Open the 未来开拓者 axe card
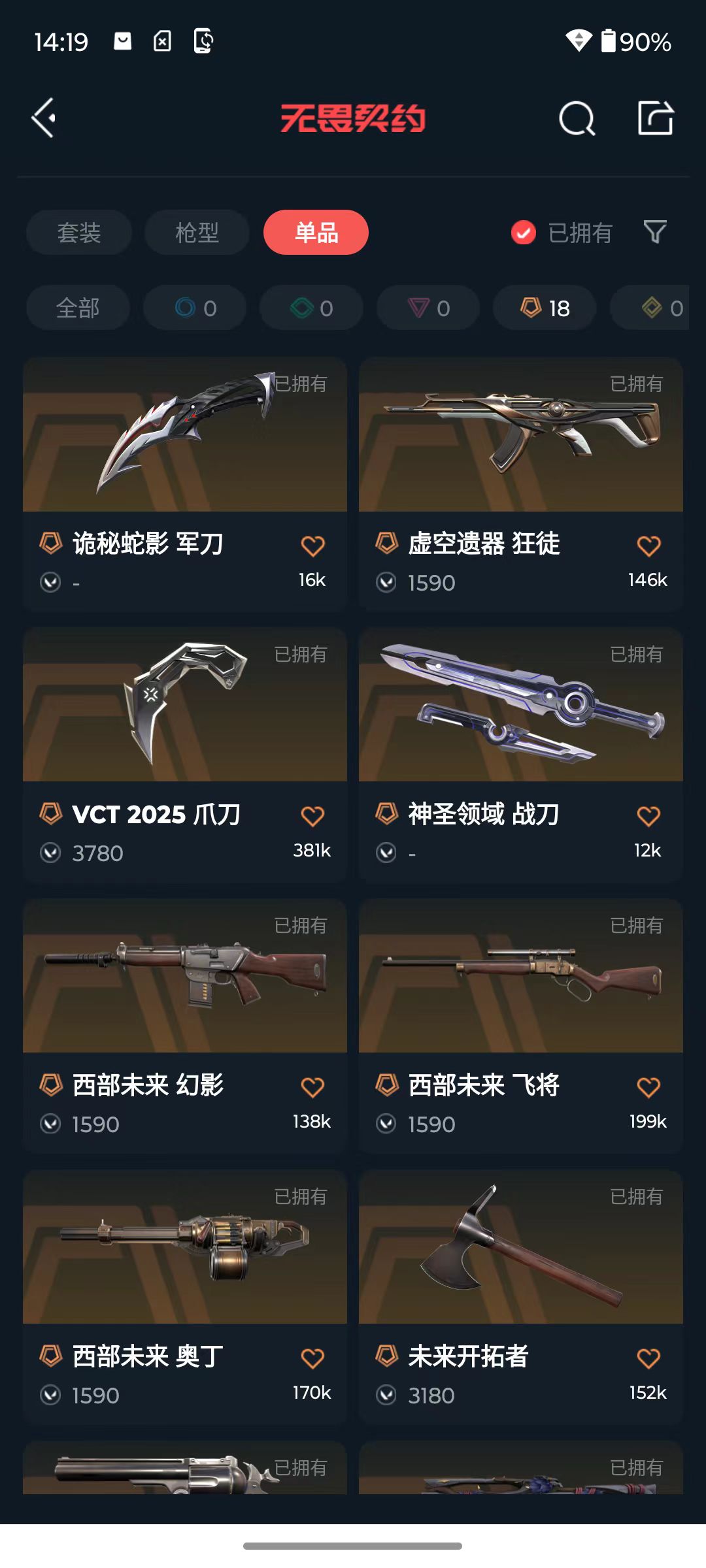The width and height of the screenshot is (706, 1568). 521,1297
